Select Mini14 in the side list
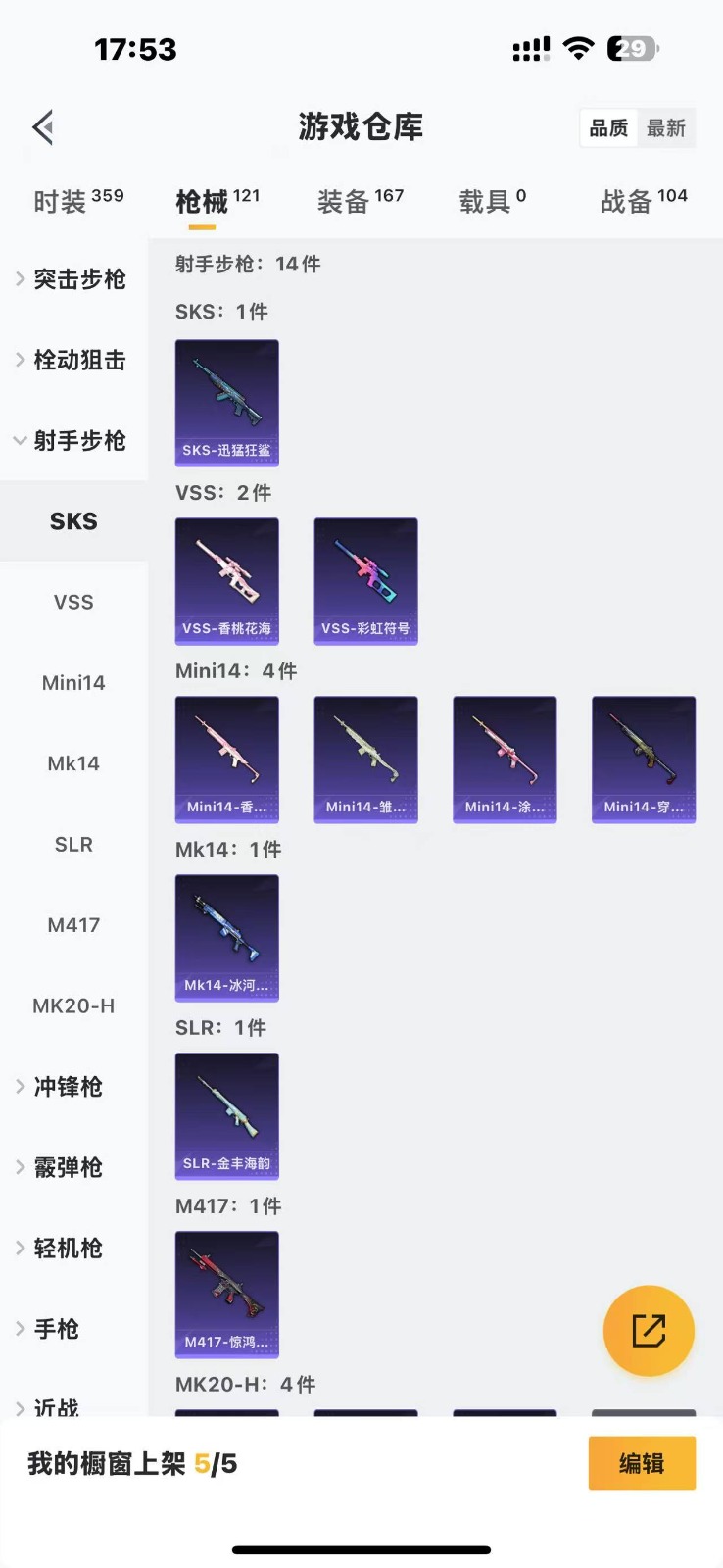 tap(73, 683)
